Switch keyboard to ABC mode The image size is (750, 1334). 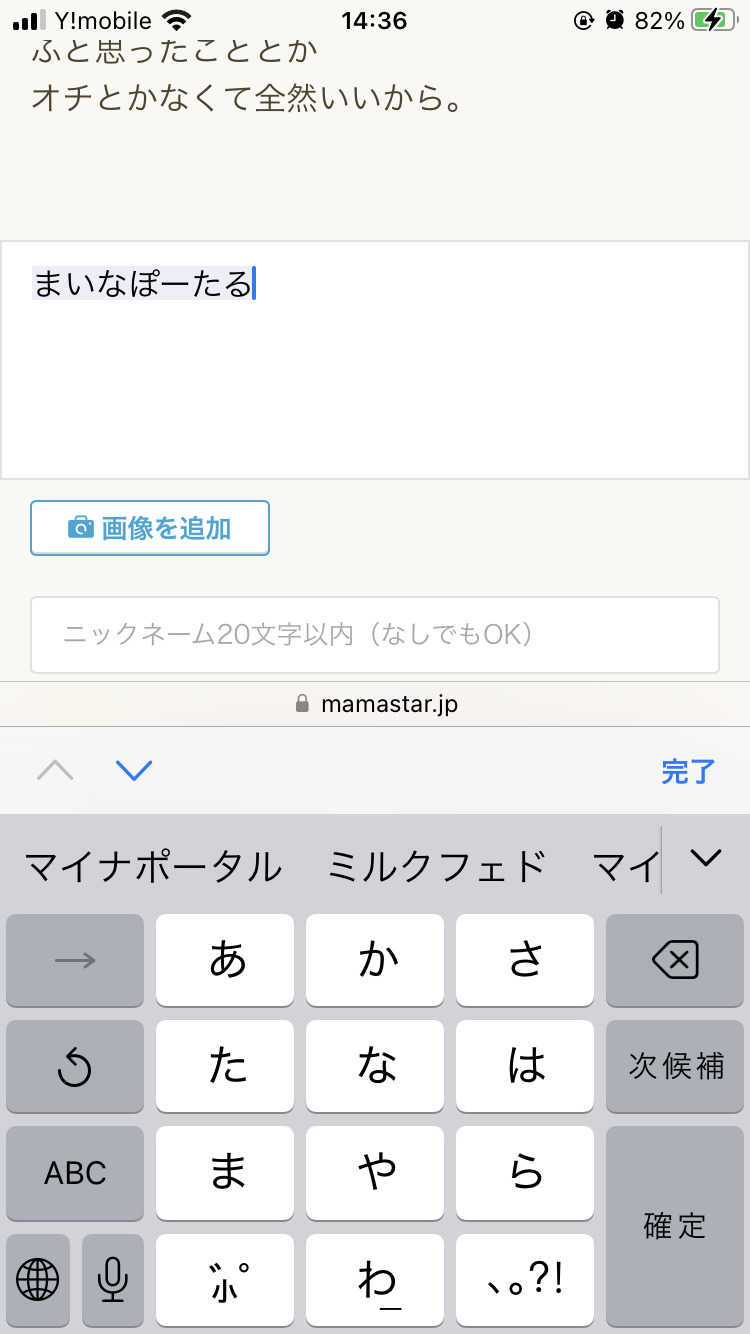click(75, 1173)
